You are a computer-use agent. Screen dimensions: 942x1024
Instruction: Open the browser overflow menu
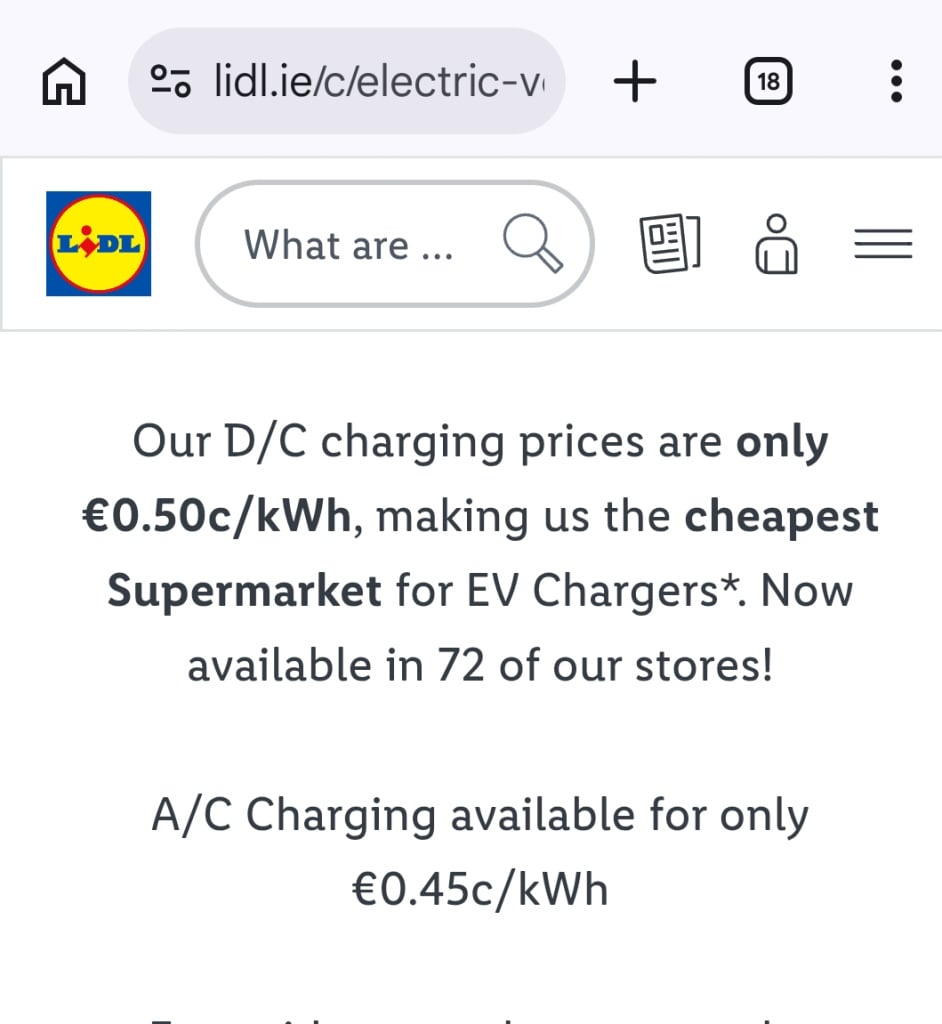(x=896, y=81)
